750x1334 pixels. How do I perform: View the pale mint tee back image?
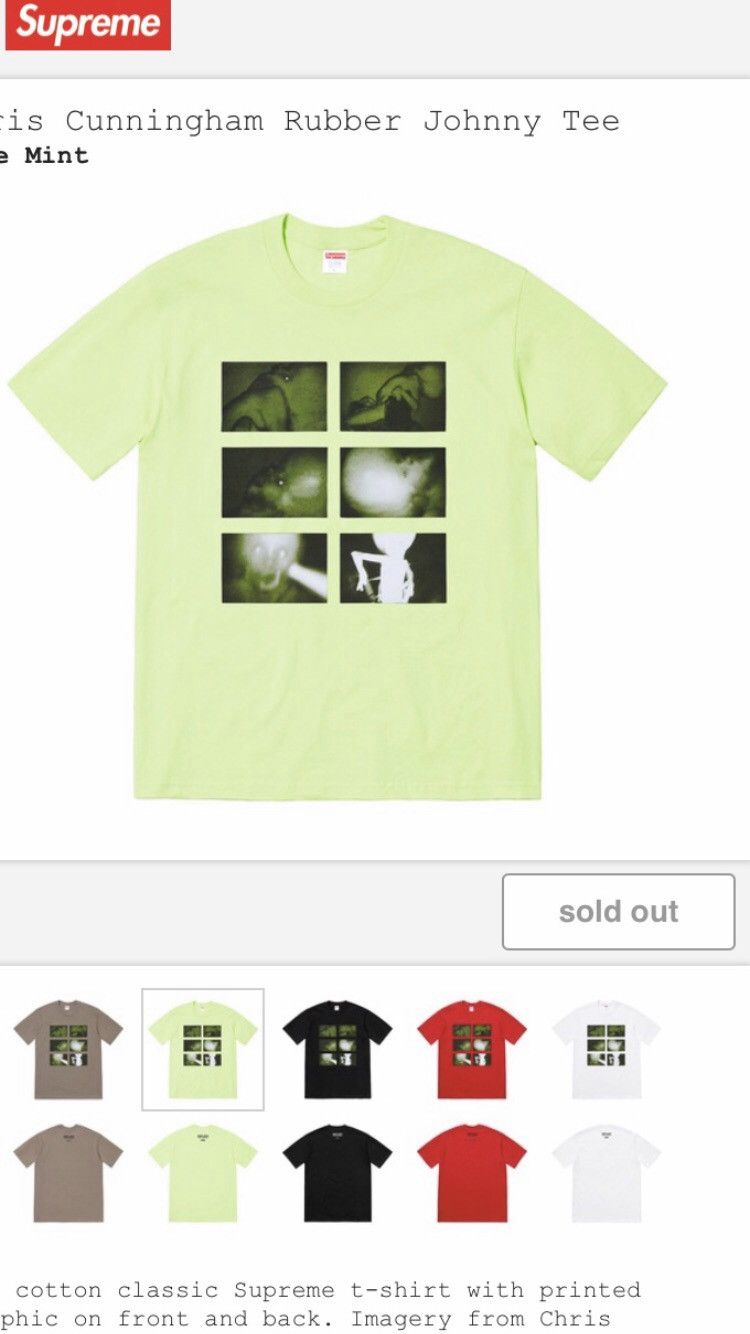[203, 1172]
